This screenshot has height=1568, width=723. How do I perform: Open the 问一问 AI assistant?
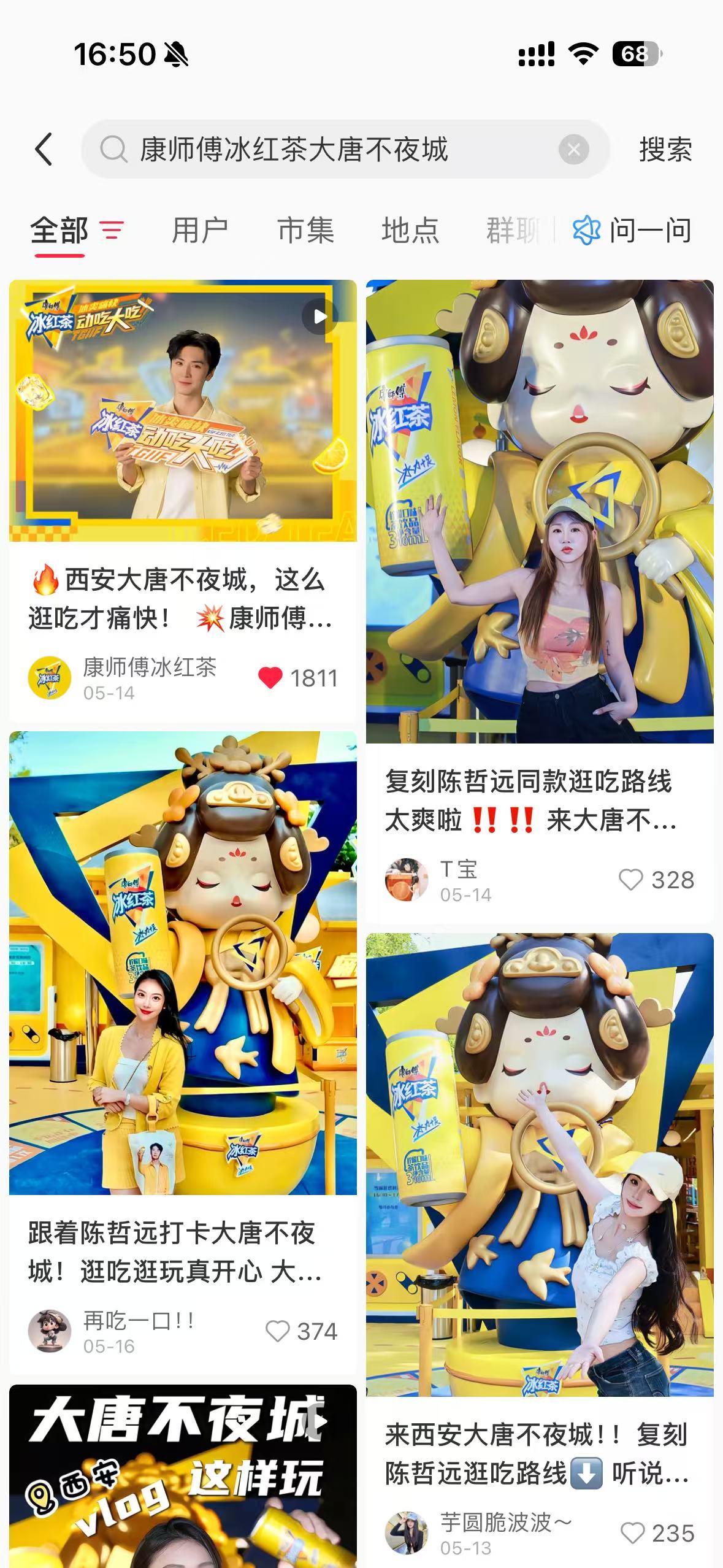[x=633, y=231]
